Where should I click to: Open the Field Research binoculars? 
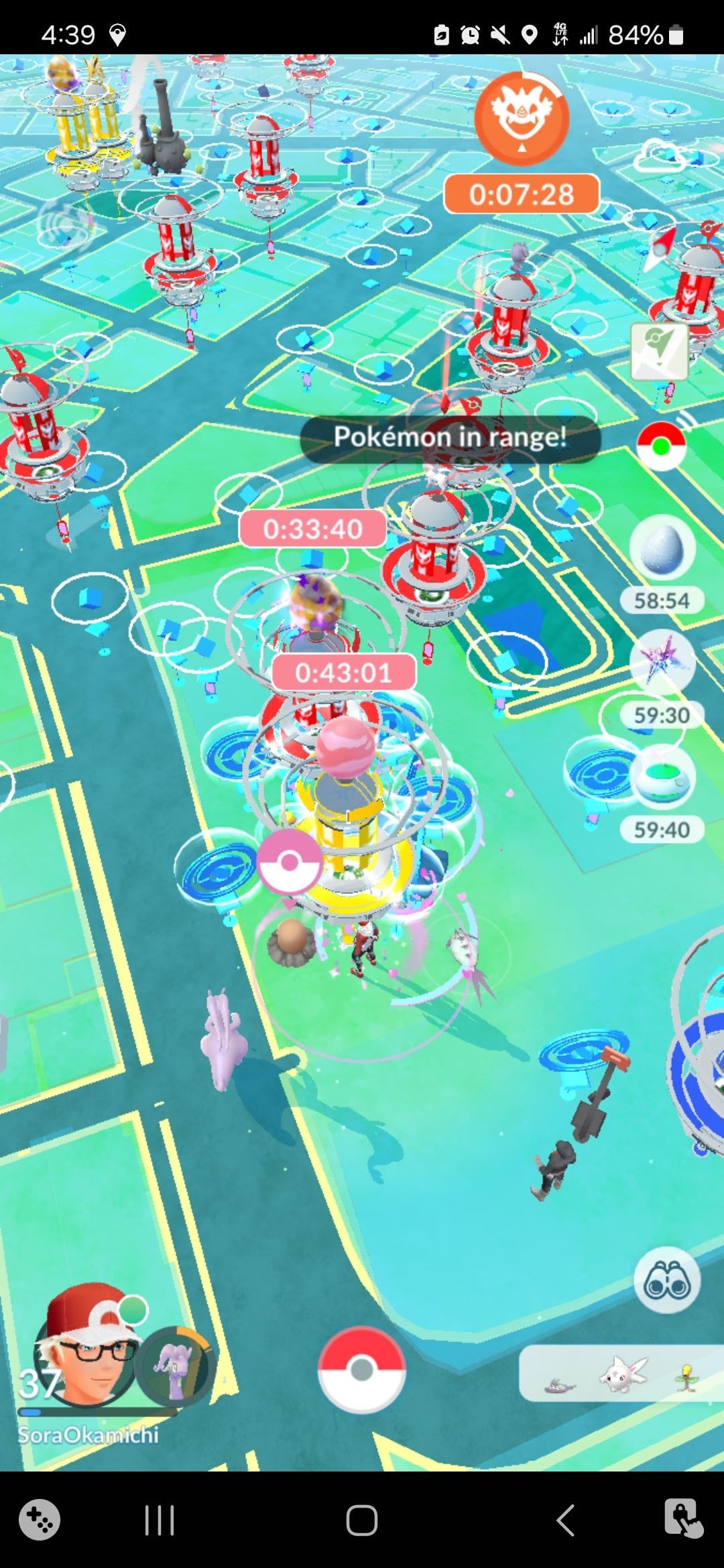tap(666, 1281)
